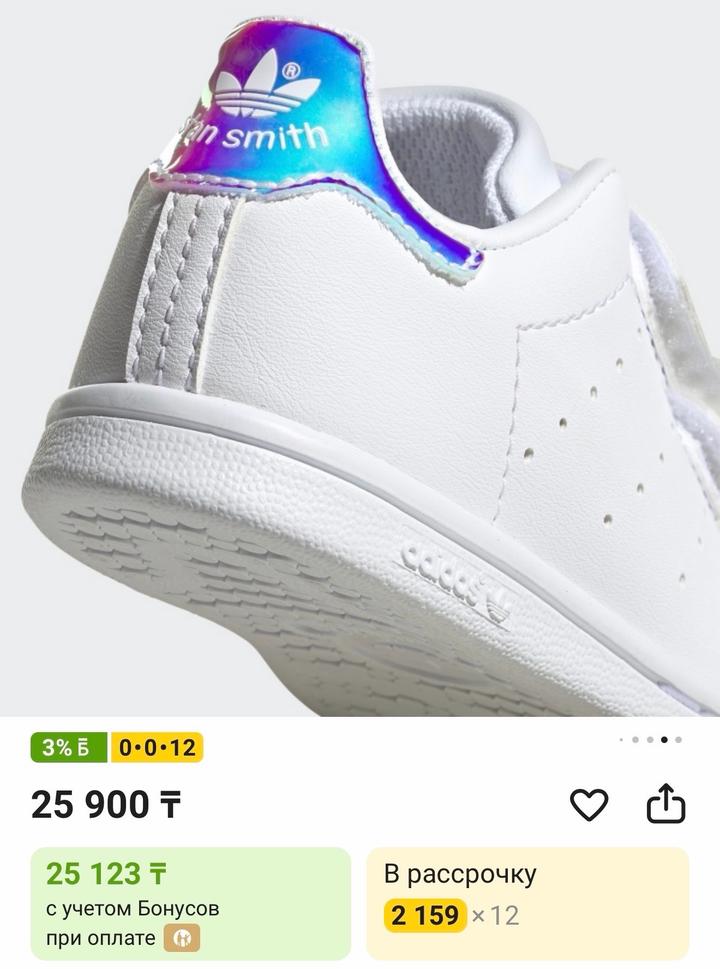Add the sneakers to favorites
This screenshot has height=969, width=720.
pyautogui.click(x=588, y=805)
